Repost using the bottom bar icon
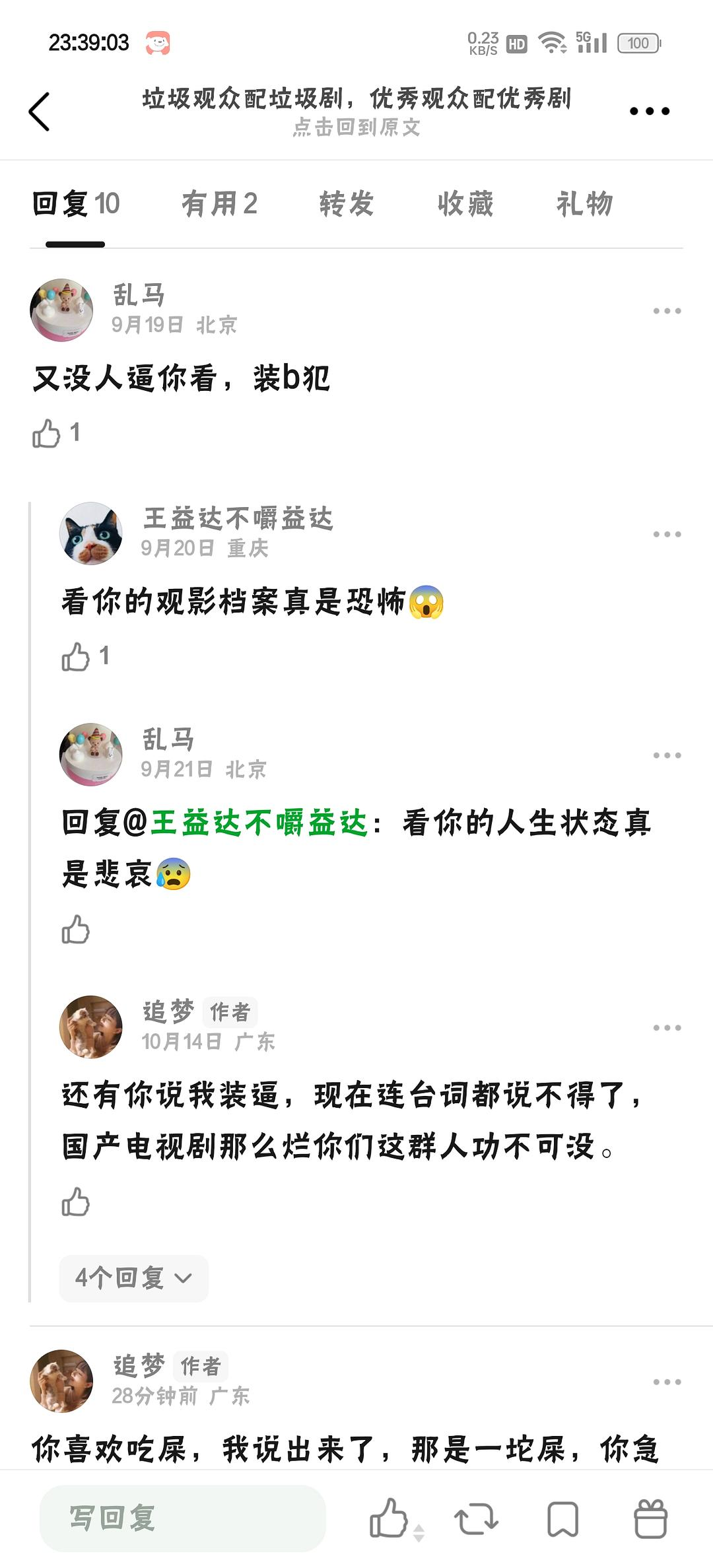This screenshot has height=1568, width=713. click(x=476, y=1518)
